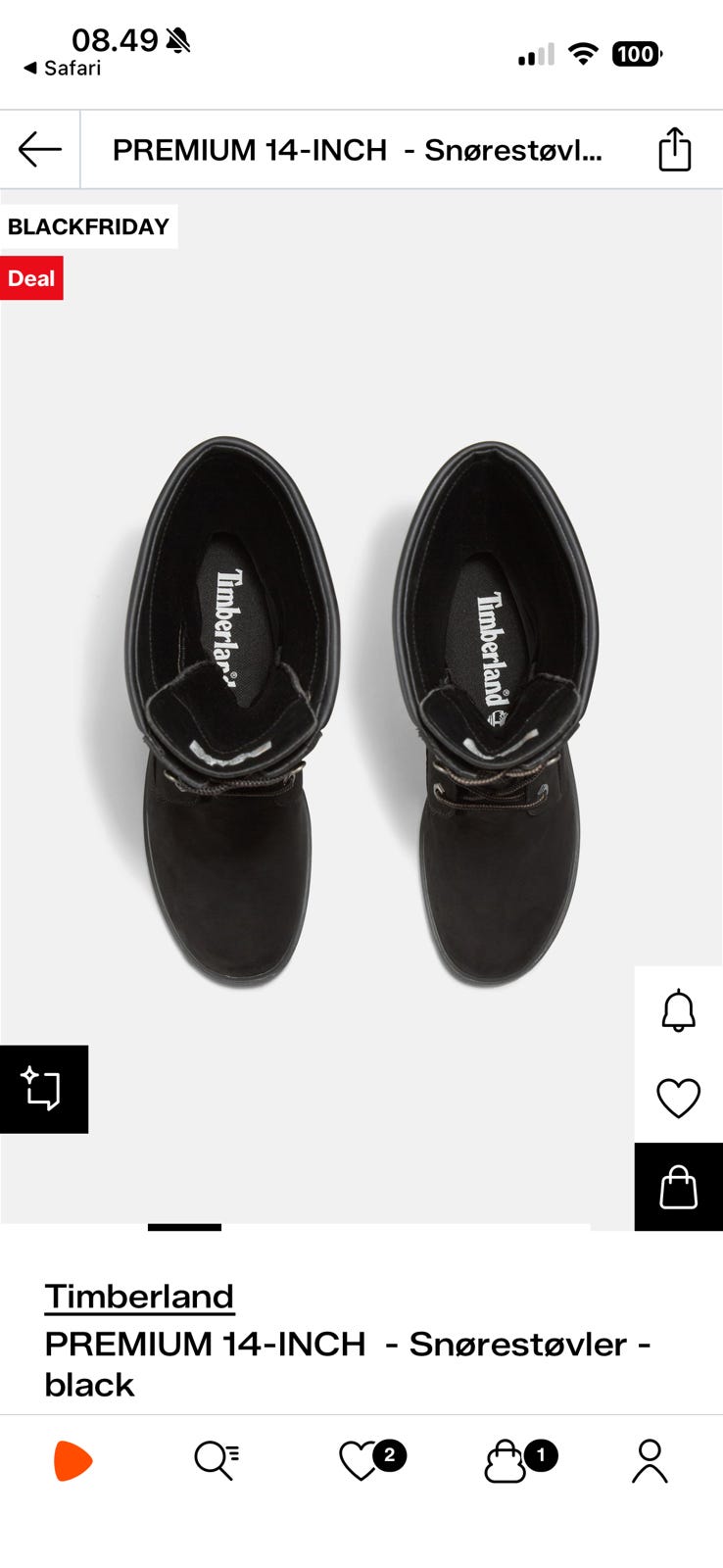Go to the Zalando home tab
This screenshot has width=723, height=1568.
pos(72,1461)
